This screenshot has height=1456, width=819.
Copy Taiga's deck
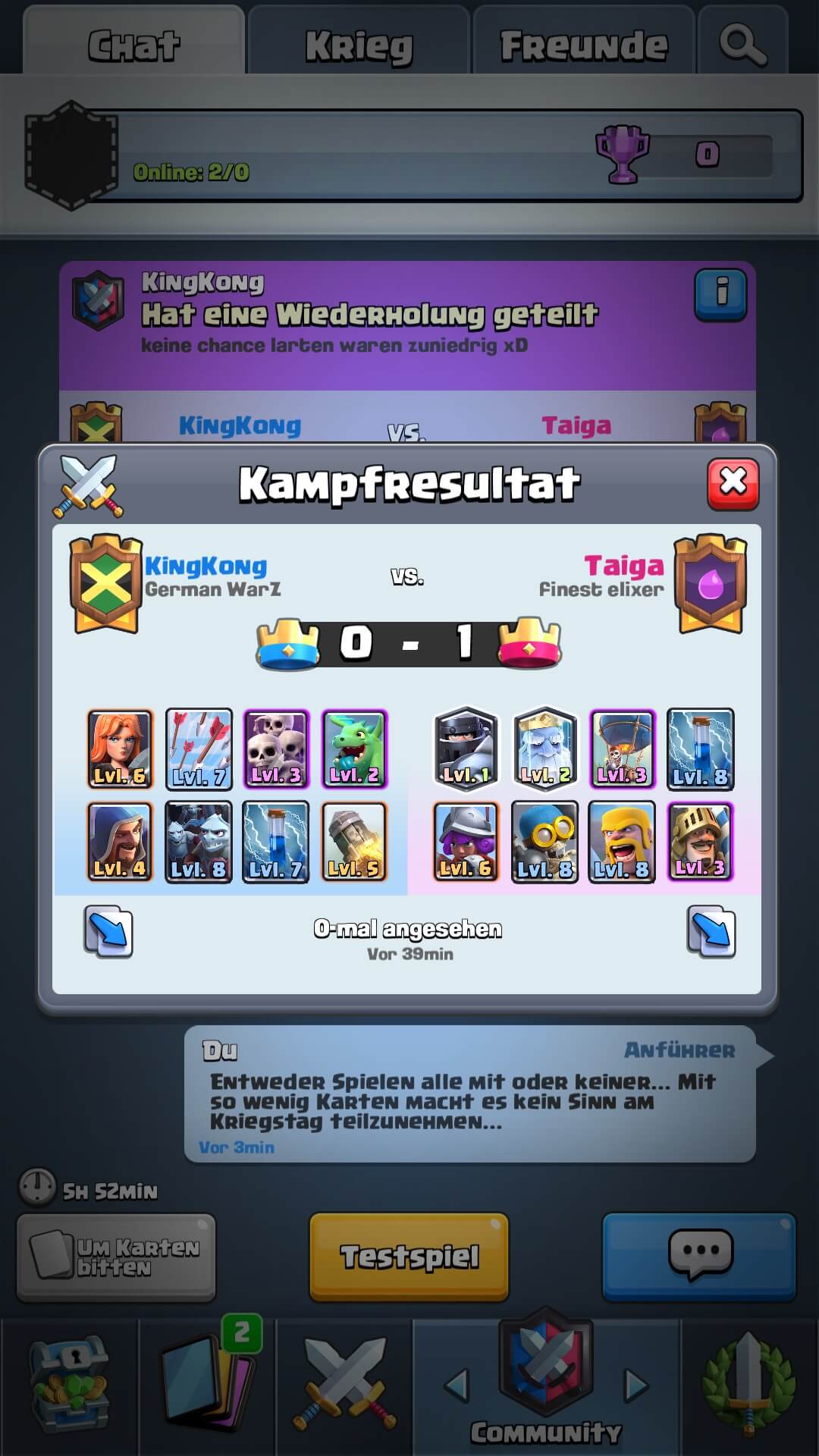point(711,931)
